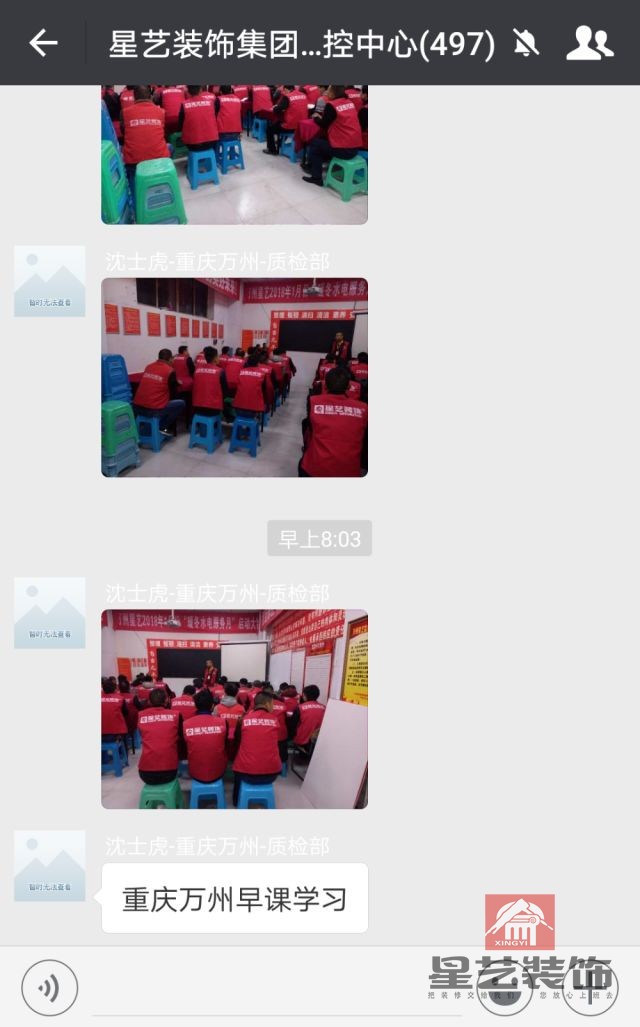640x1027 pixels.
Task: Tap the avatar beside the 重庆万州早课学习 message
Action: 49,866
